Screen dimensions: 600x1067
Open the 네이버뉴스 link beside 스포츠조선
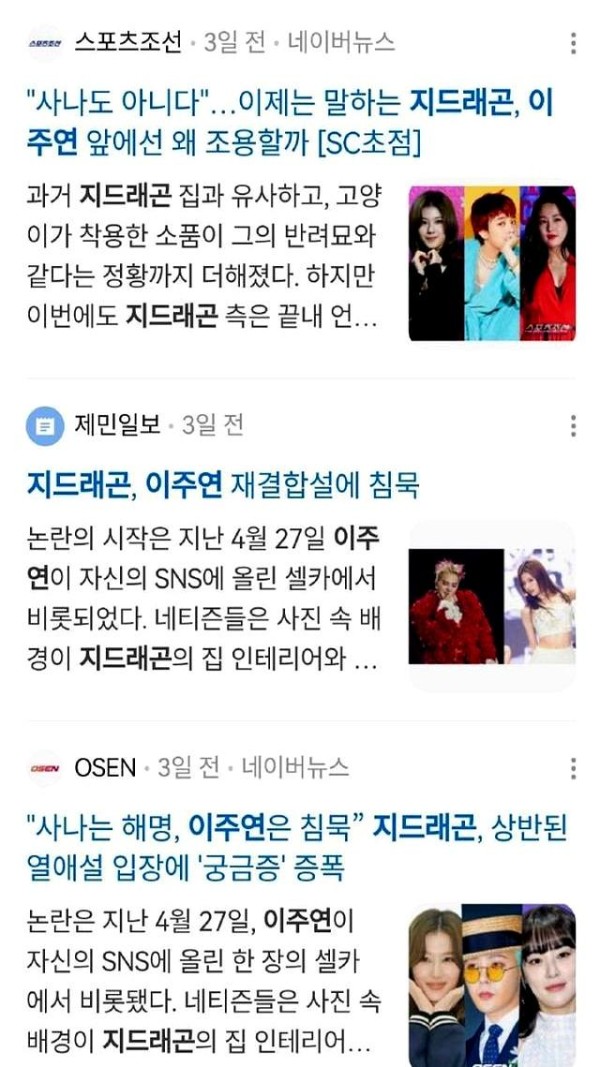[x=340, y=43]
